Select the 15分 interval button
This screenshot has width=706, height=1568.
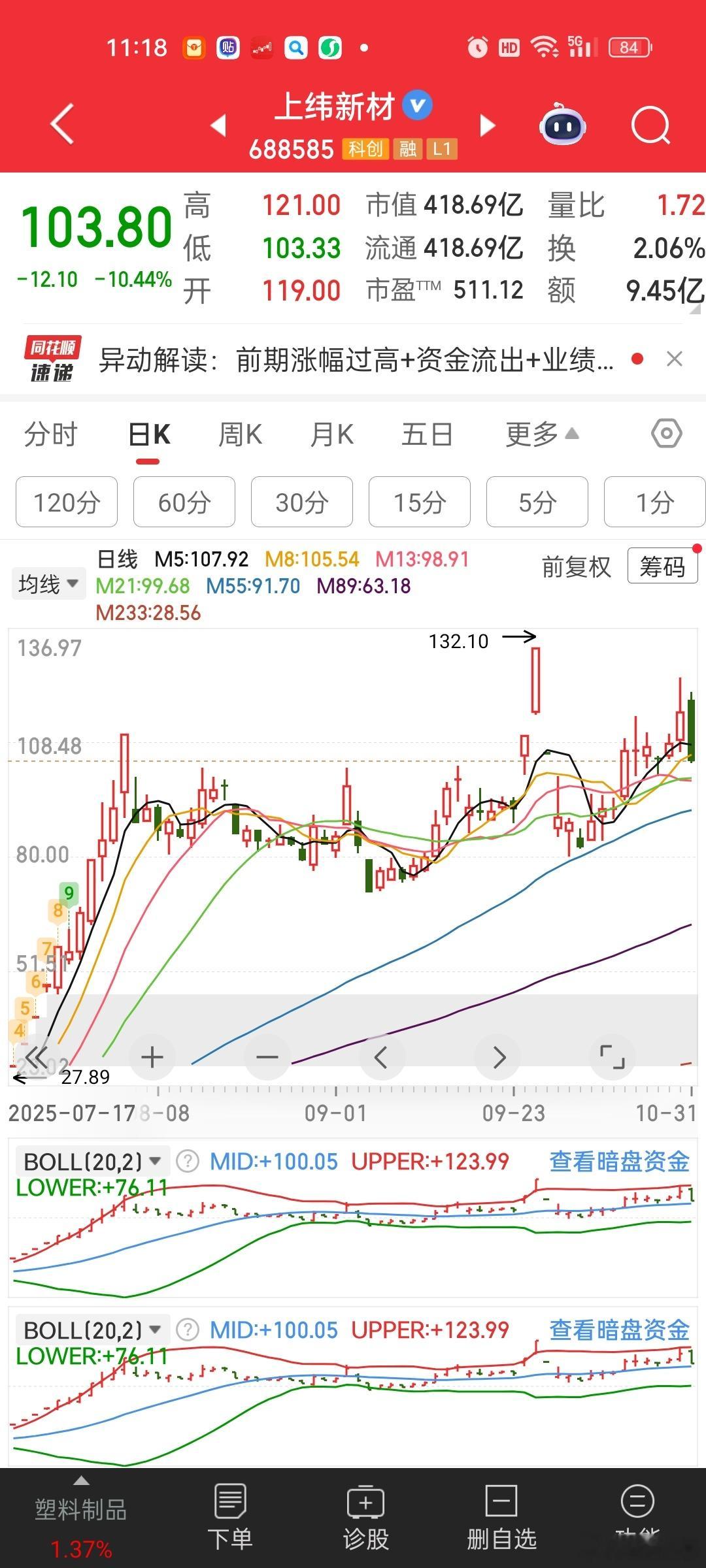(x=419, y=502)
